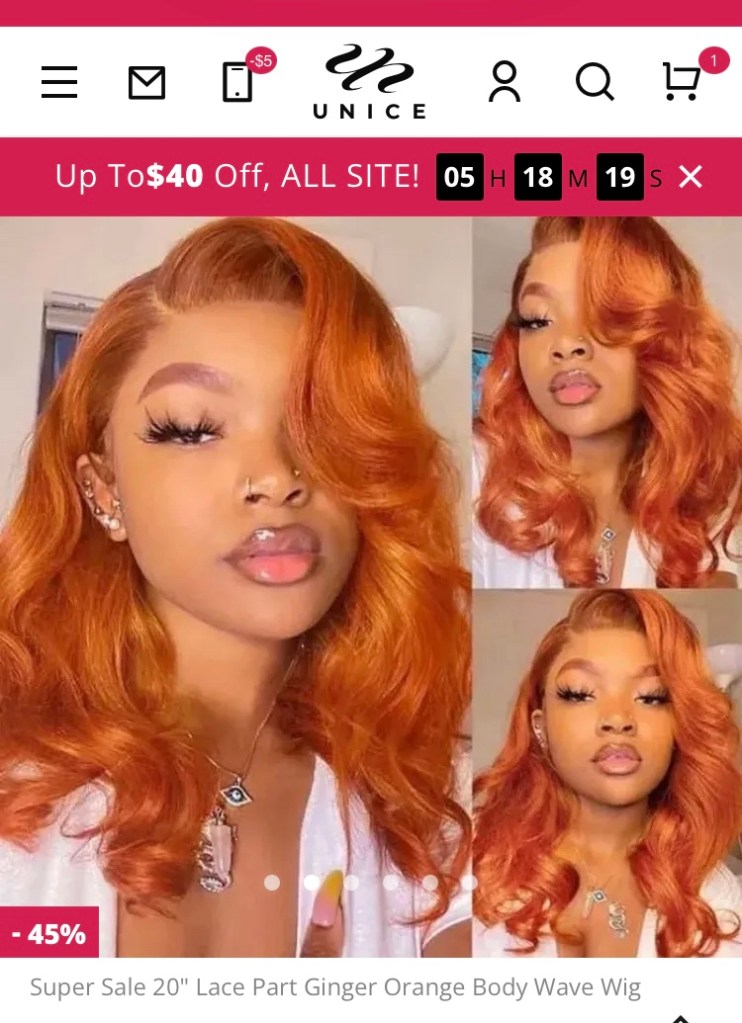Open the search magnifier
Image resolution: width=742 pixels, height=1023 pixels.
click(594, 82)
